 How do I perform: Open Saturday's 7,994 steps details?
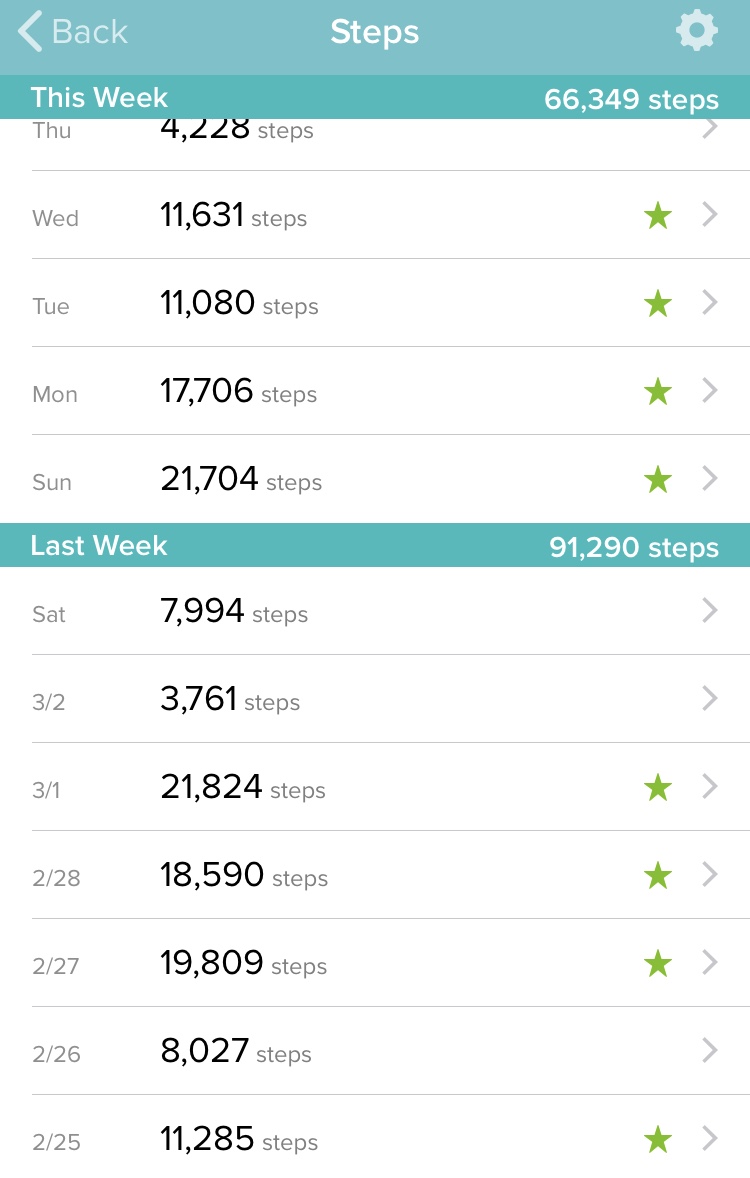tap(375, 612)
